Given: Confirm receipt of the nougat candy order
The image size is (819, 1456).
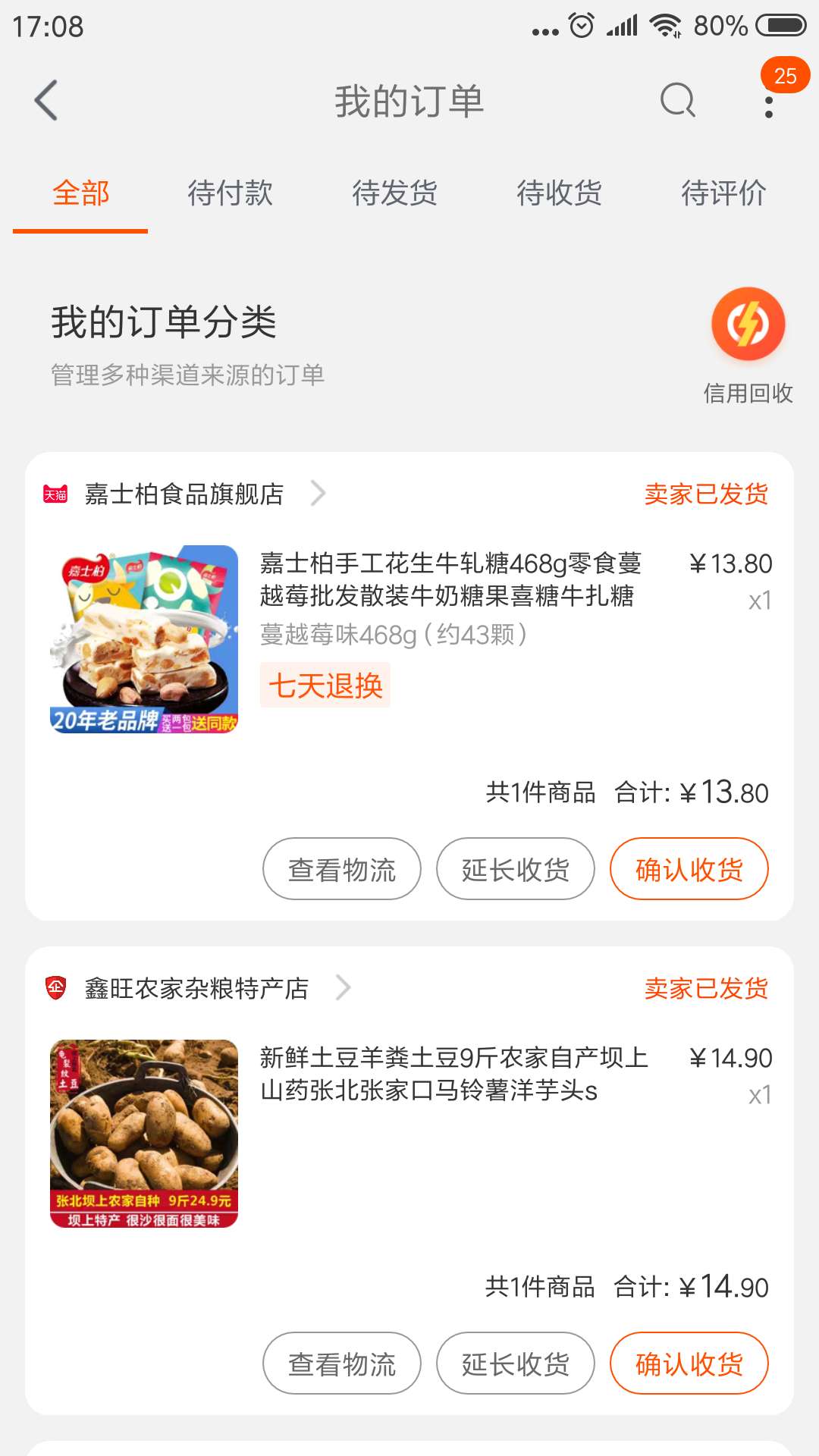Looking at the screenshot, I should 689,869.
